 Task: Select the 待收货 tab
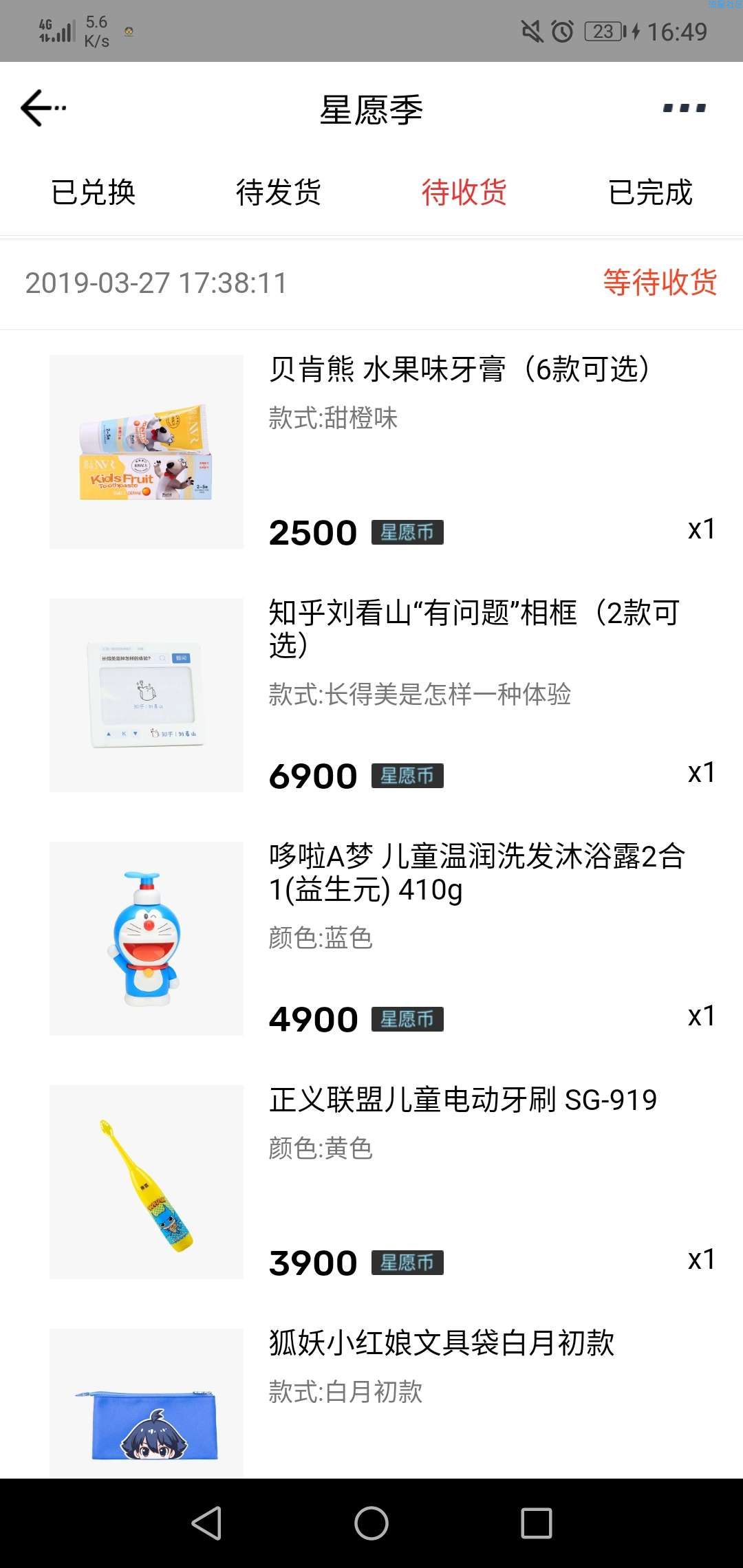[464, 193]
